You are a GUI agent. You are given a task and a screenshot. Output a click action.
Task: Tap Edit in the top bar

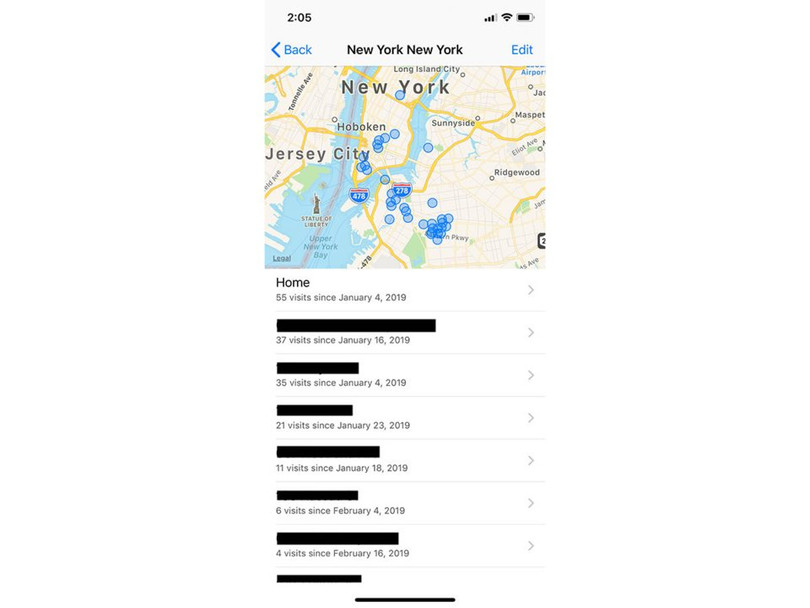521,50
